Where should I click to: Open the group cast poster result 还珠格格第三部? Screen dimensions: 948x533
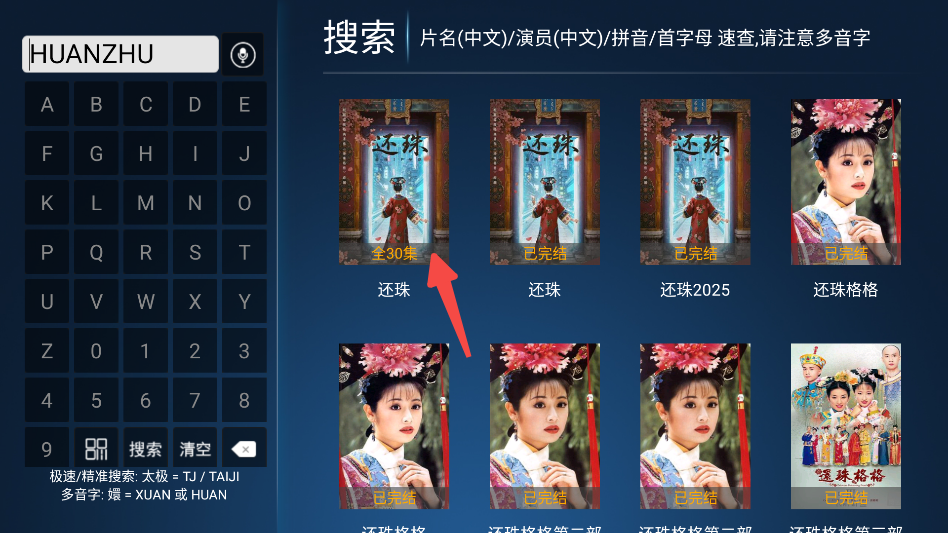pos(846,427)
